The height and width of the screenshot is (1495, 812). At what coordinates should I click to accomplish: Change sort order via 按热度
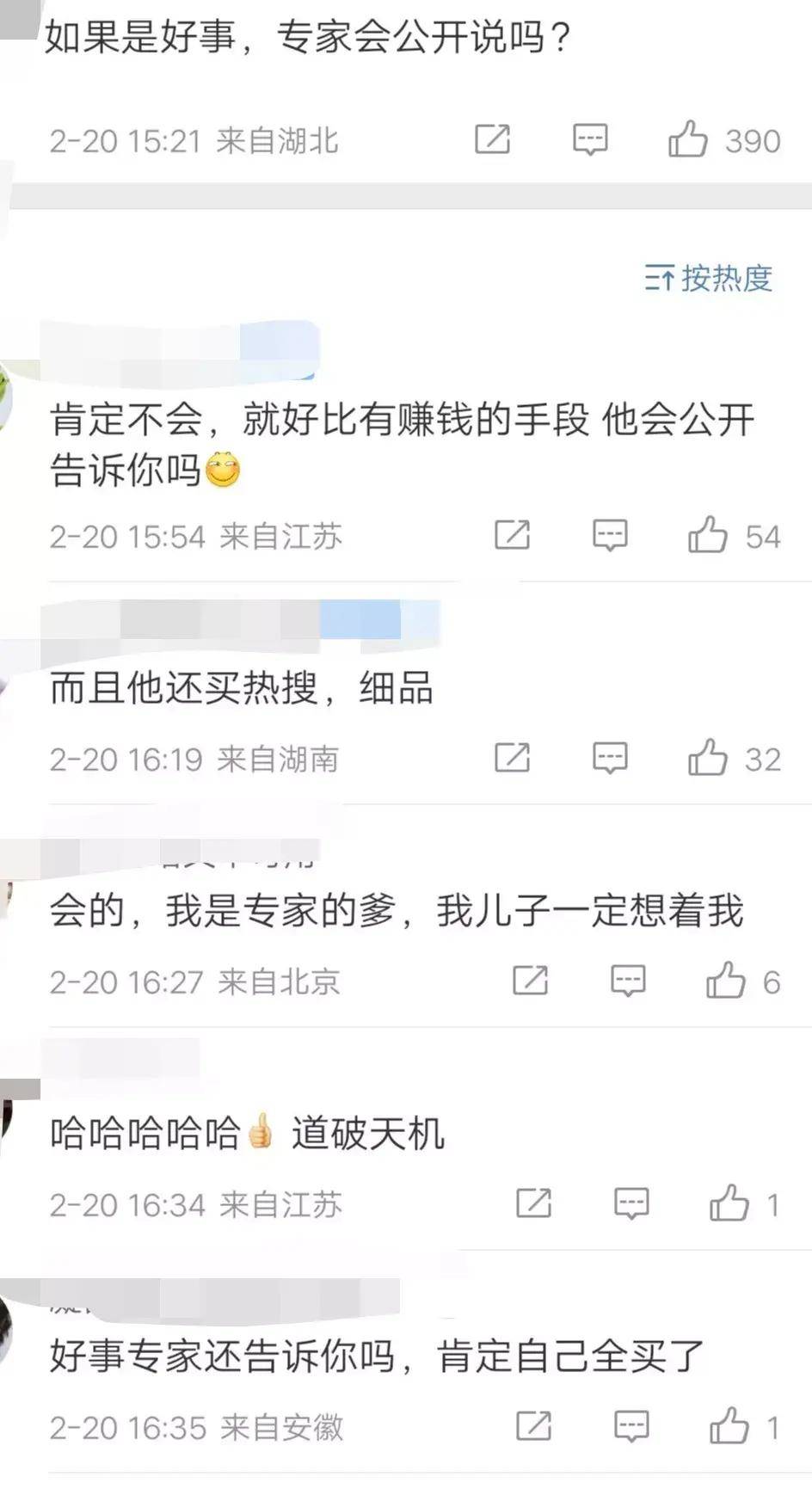(708, 278)
